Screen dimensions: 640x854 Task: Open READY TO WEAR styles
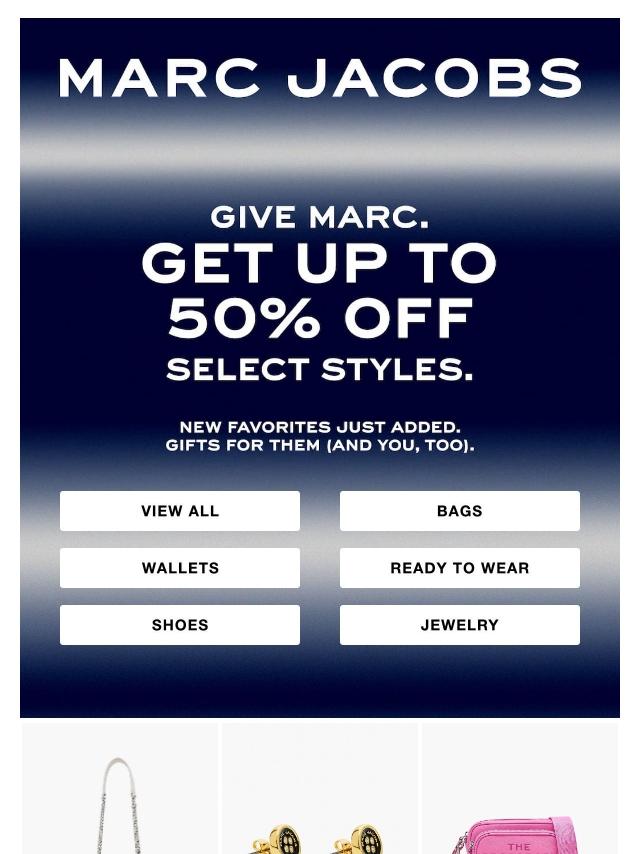point(460,568)
